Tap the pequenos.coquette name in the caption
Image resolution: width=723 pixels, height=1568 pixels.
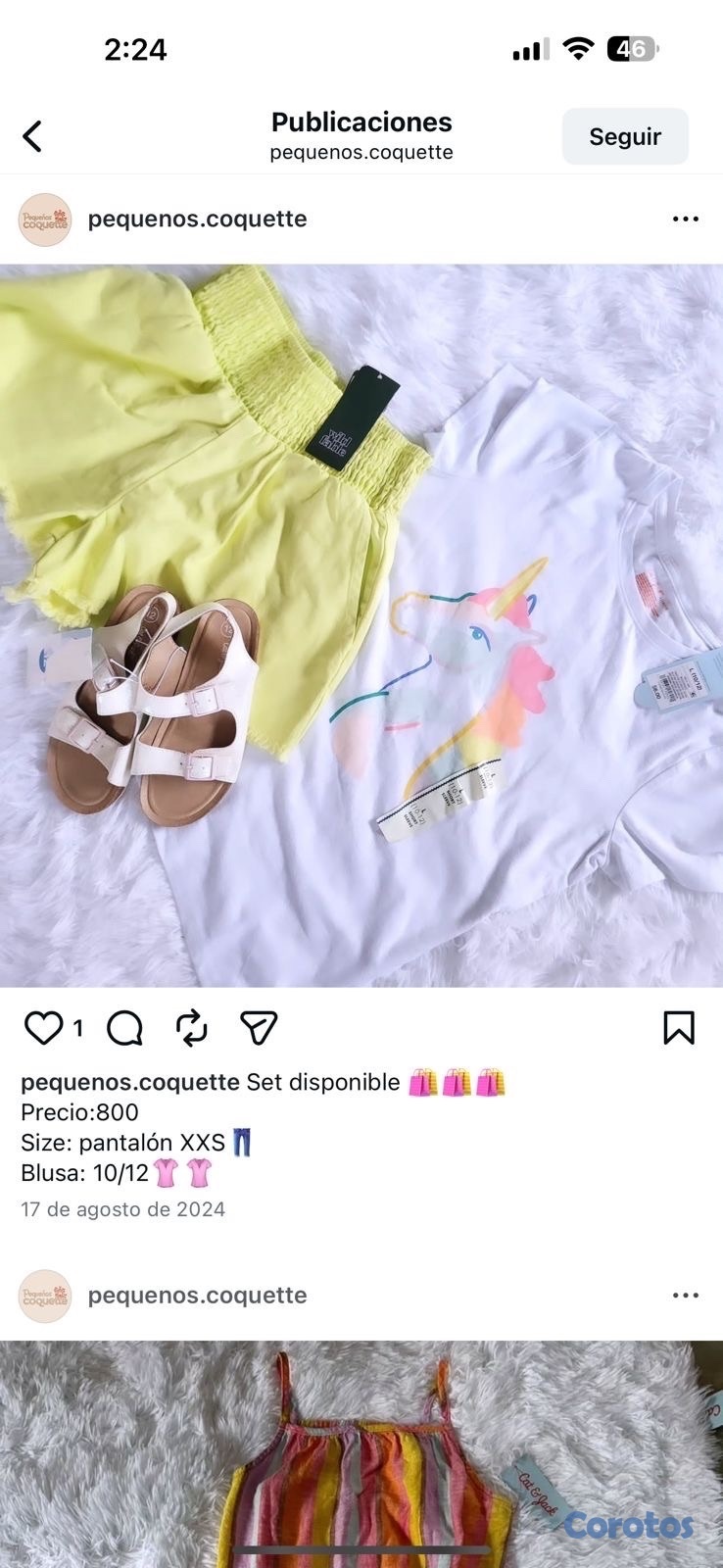point(129,1082)
